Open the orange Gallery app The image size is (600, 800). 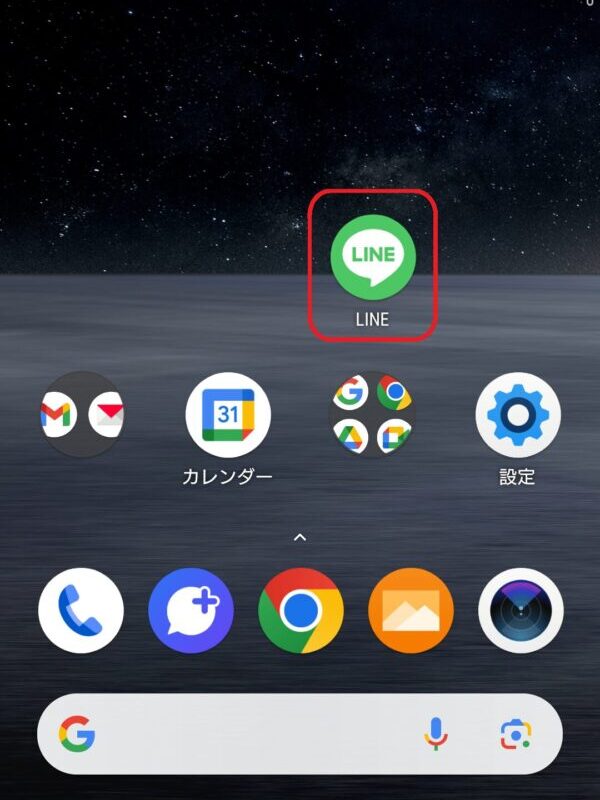[x=410, y=610]
